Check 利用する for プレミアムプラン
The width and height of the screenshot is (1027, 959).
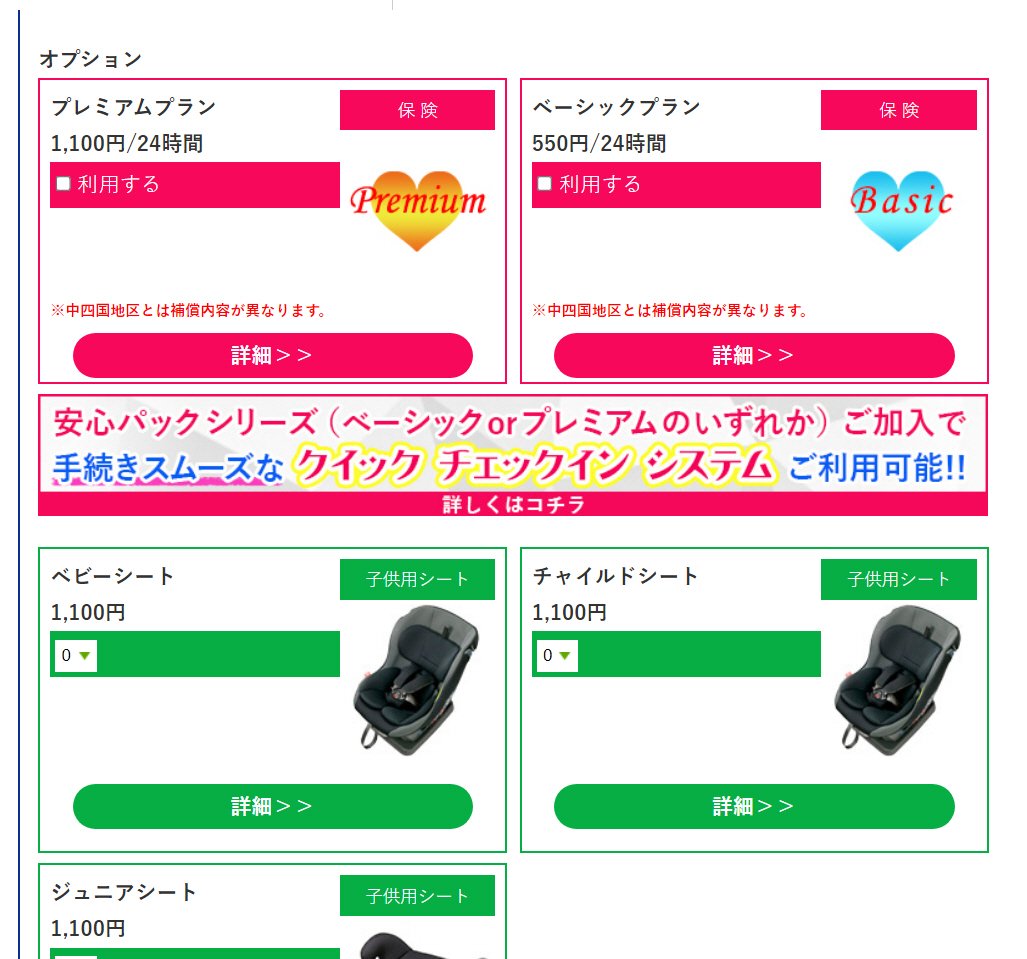pos(64,184)
